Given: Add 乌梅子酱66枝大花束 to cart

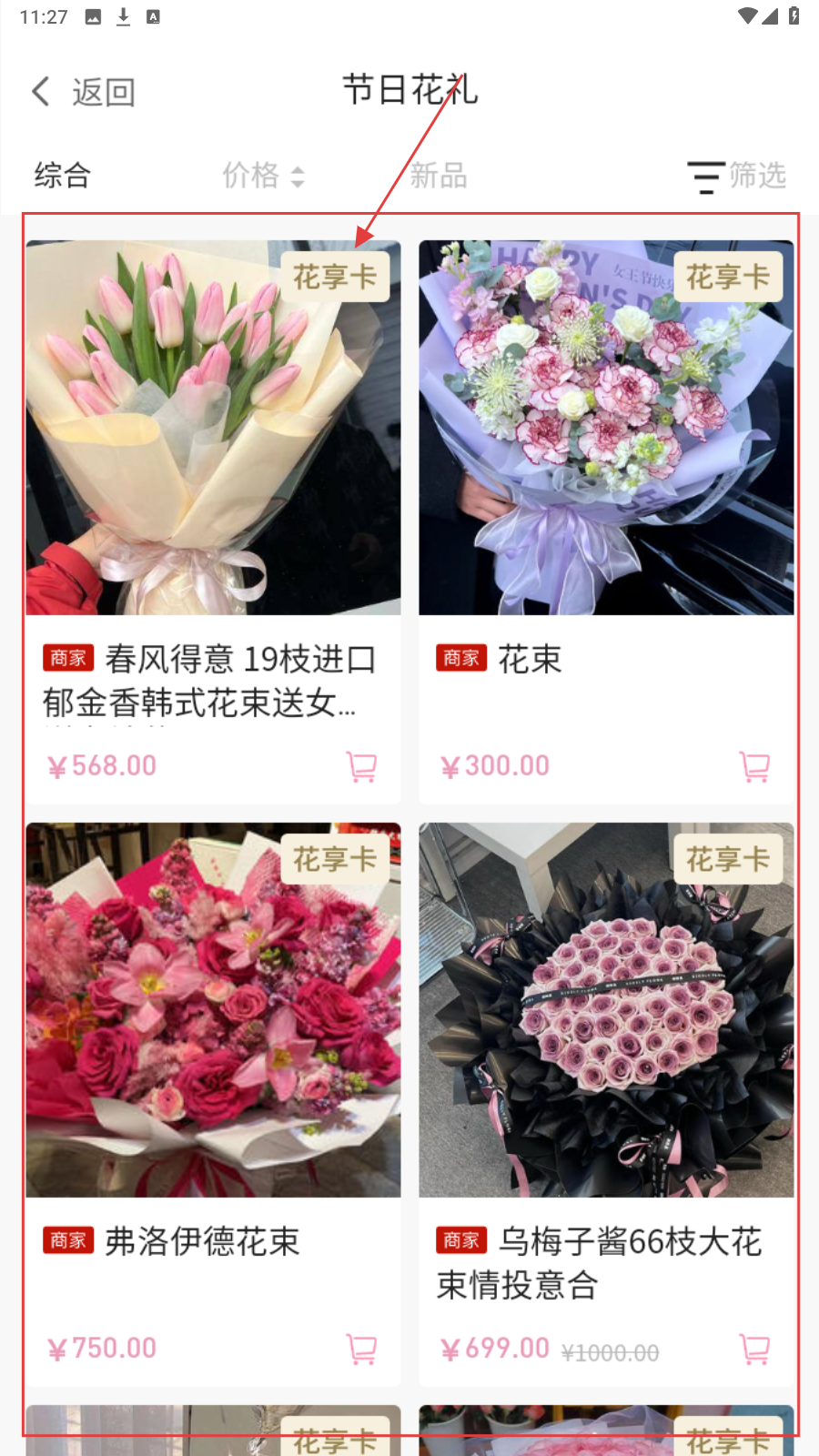Looking at the screenshot, I should tap(754, 1349).
